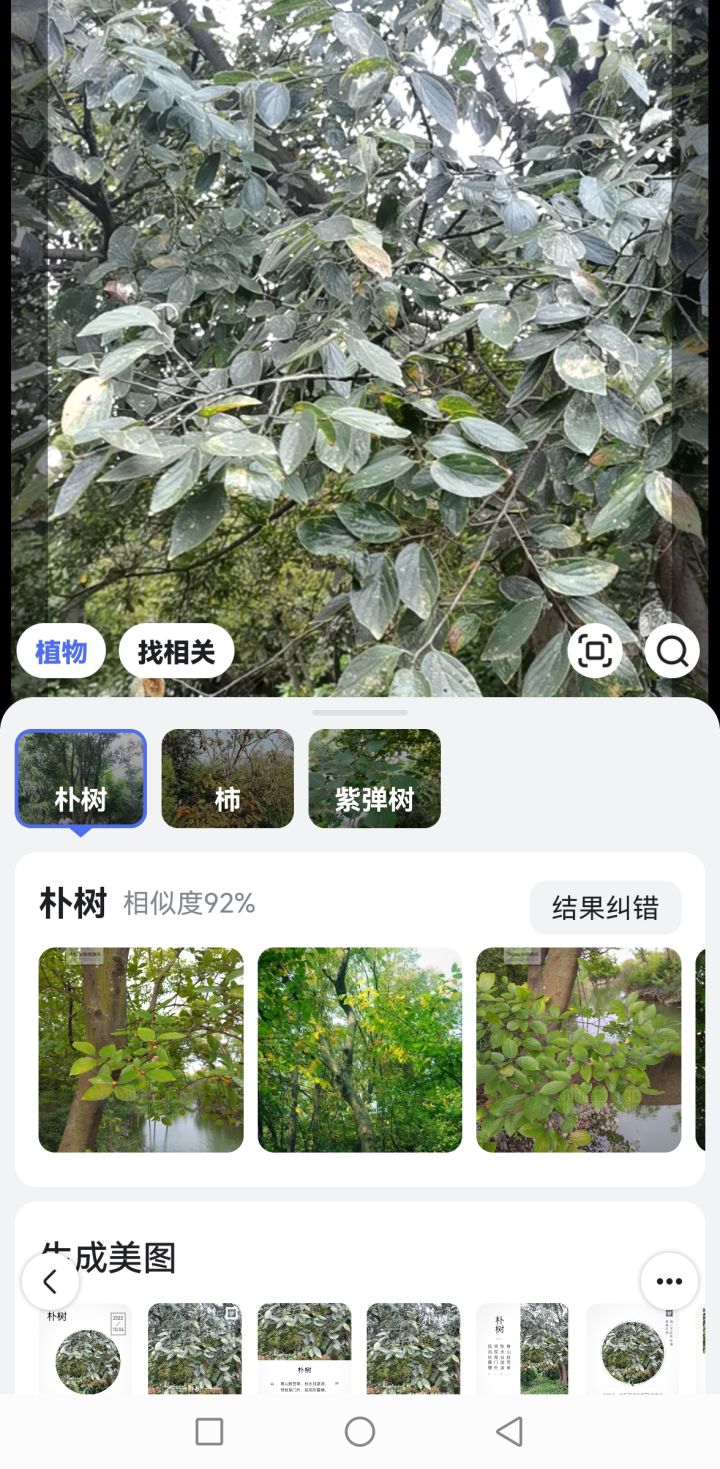Image resolution: width=720 pixels, height=1469 pixels.
Task: Tap the 结果纠错 correction button
Action: coord(605,907)
